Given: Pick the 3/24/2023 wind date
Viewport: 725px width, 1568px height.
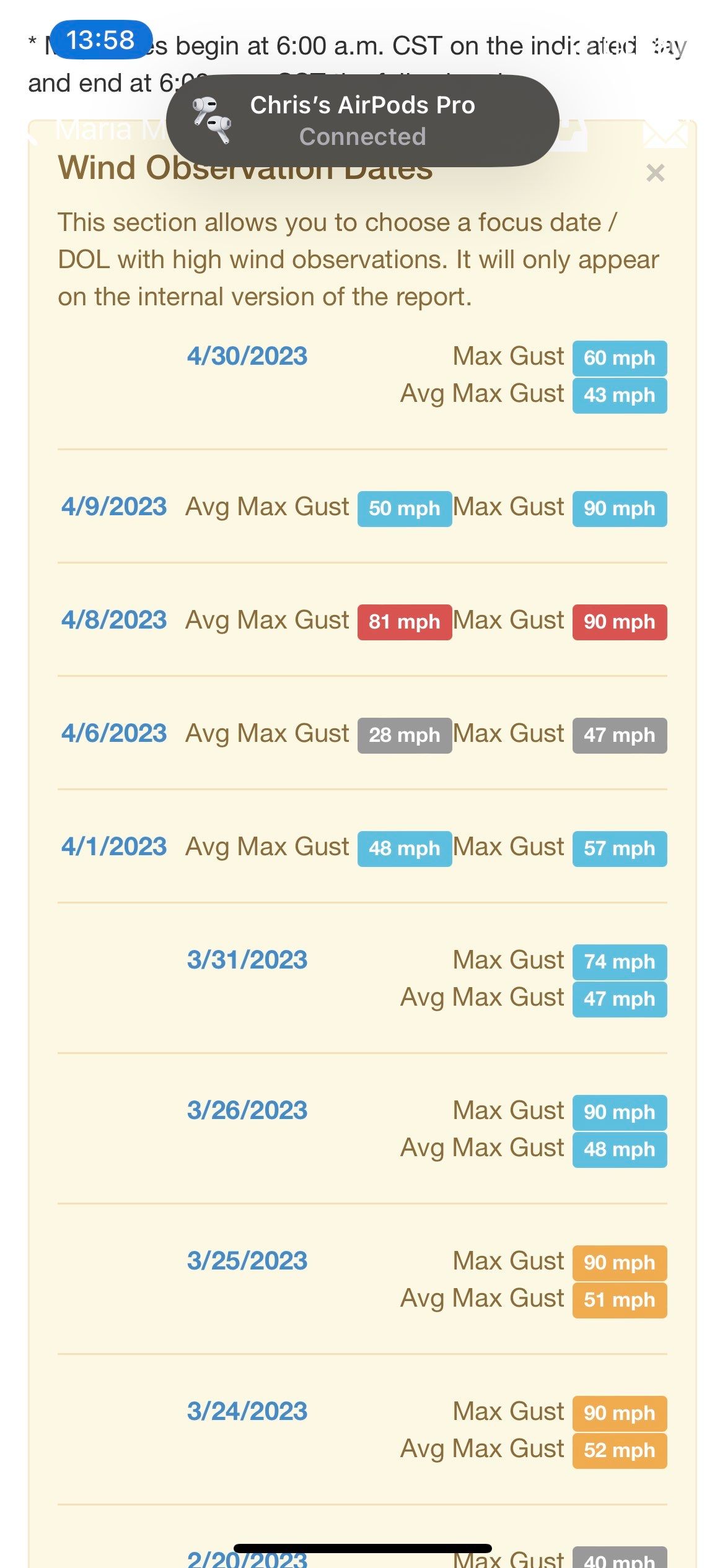Looking at the screenshot, I should click(x=247, y=1411).
